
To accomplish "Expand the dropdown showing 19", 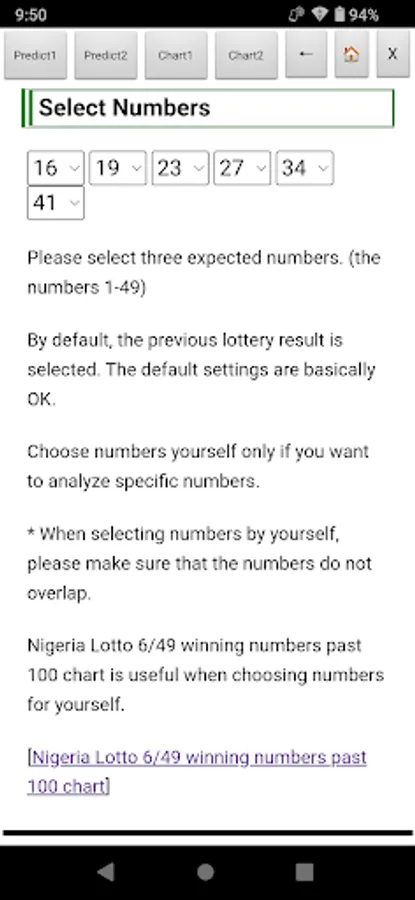I will point(118,168).
